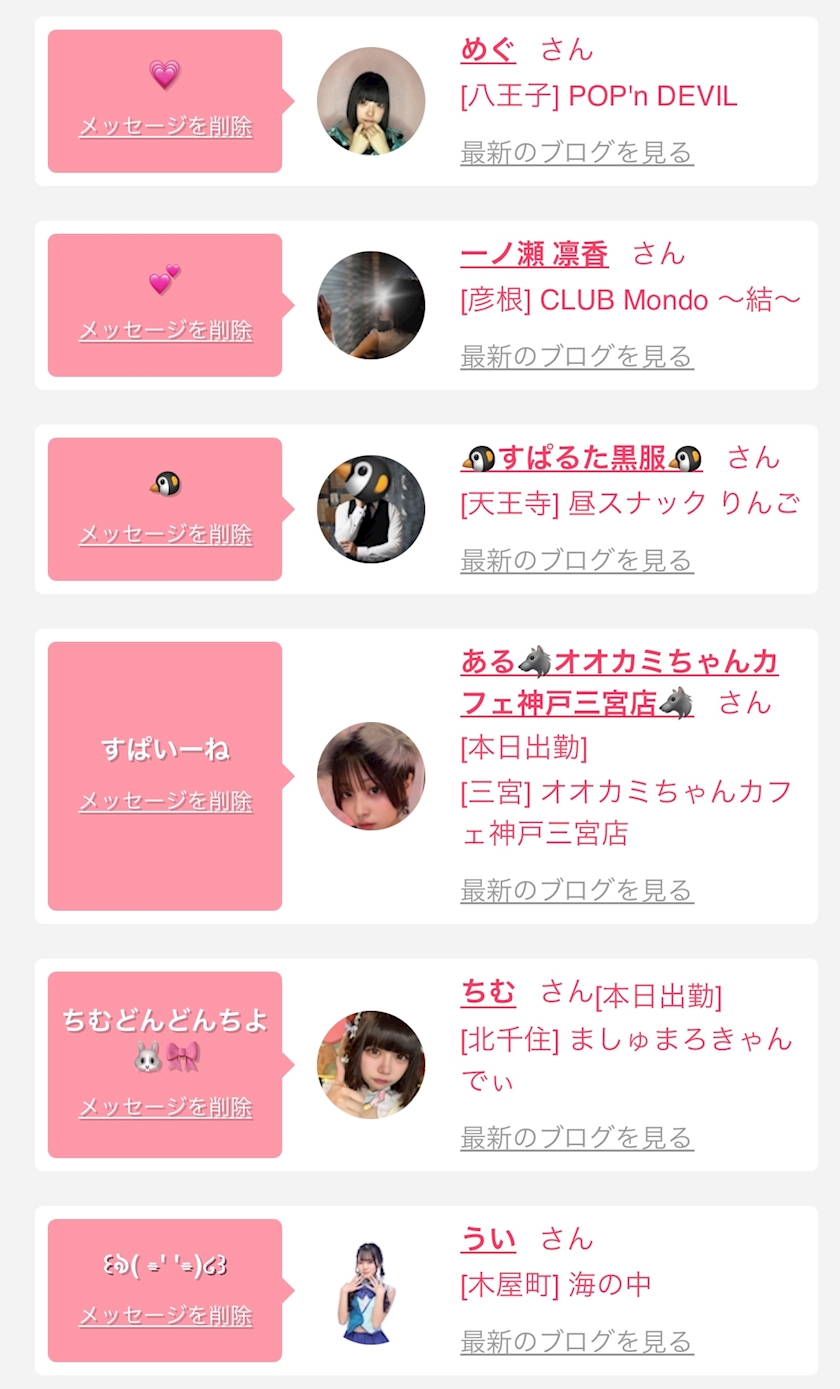Open うい's profile name link
The height and width of the screenshot is (1389, 840).
488,1240
